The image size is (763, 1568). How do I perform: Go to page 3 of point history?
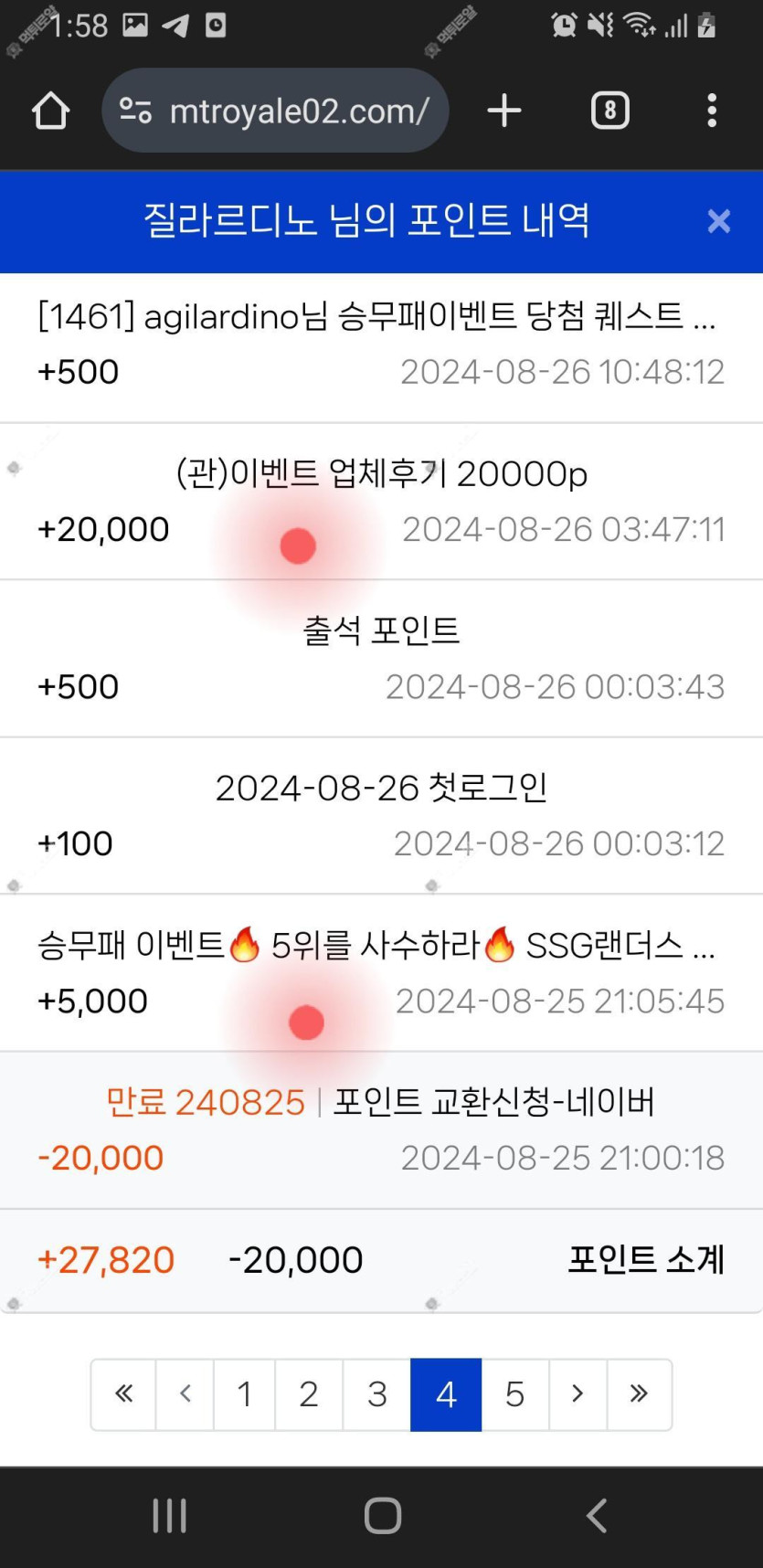coord(376,1394)
